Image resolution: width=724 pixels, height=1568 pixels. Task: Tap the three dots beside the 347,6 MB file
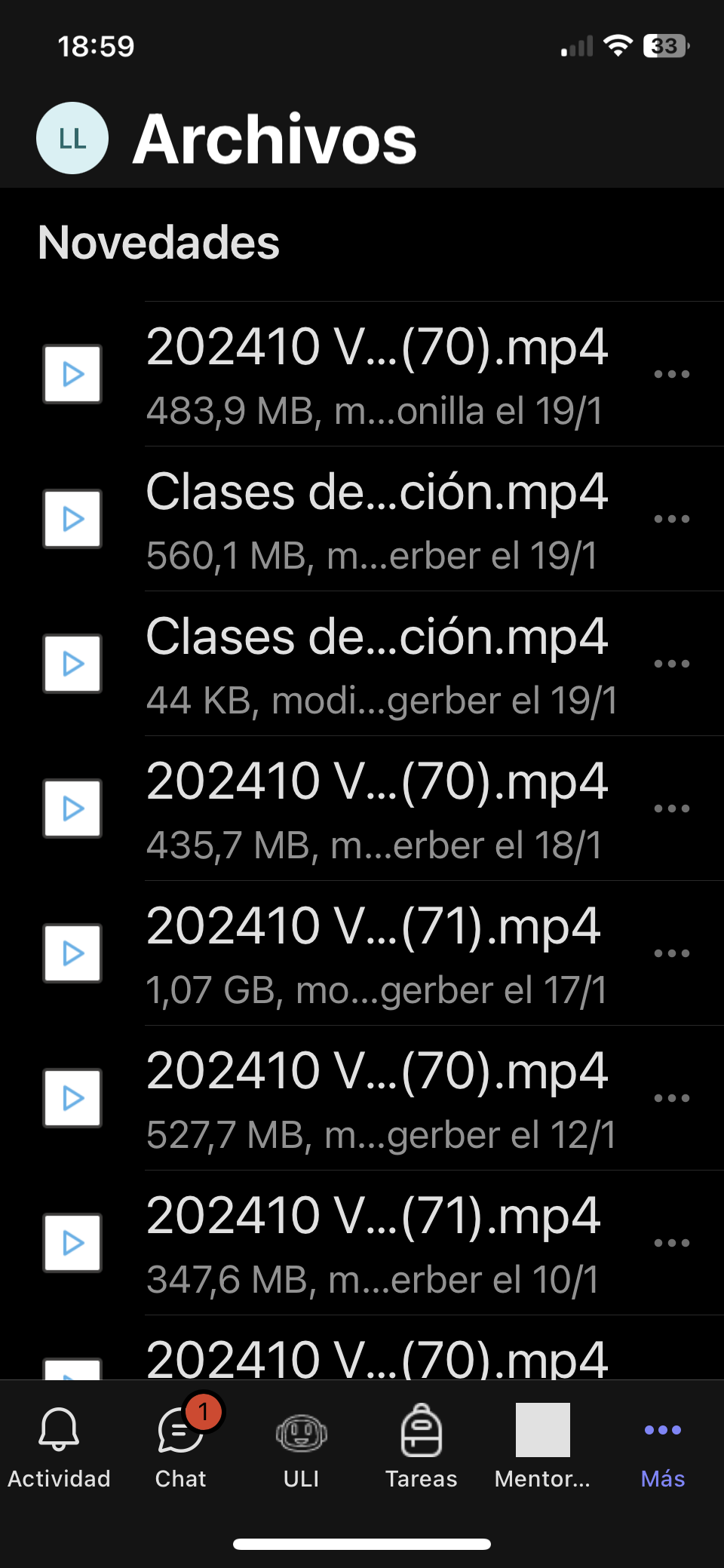tap(671, 1243)
